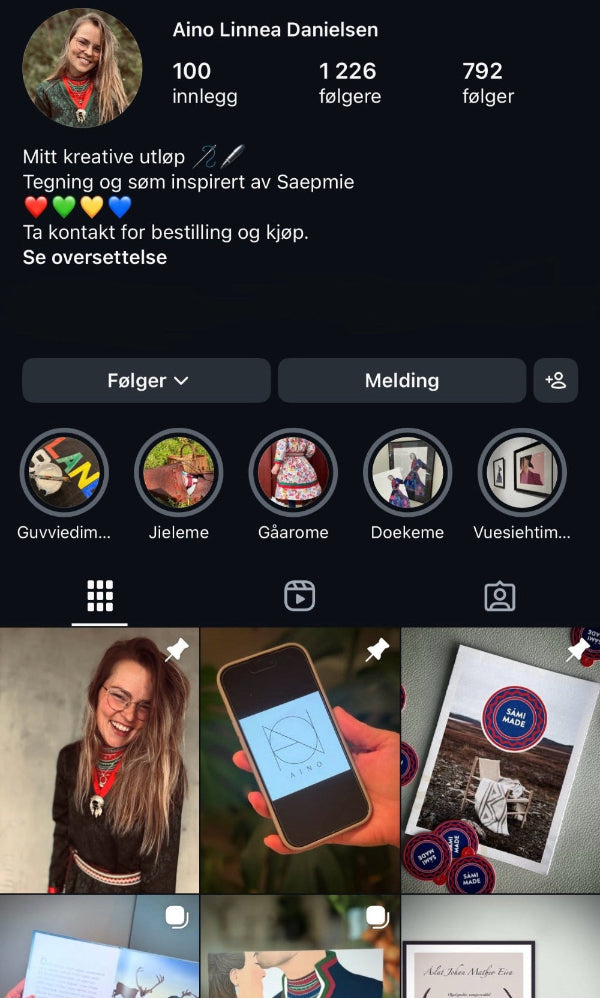Open the Guvviedim... story highlight
The width and height of the screenshot is (600, 998).
point(65,472)
